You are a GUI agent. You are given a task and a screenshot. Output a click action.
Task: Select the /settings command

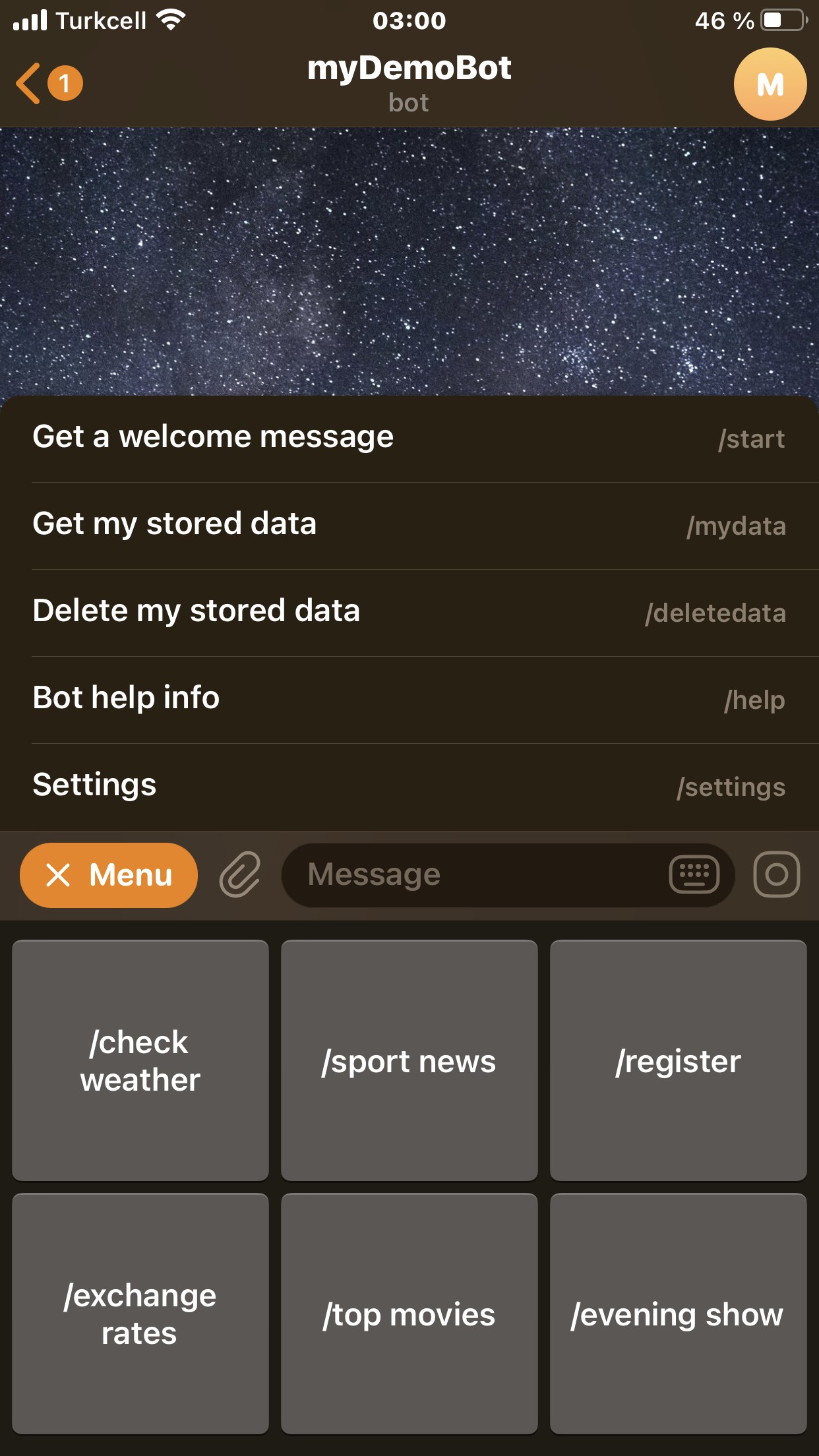coord(409,787)
